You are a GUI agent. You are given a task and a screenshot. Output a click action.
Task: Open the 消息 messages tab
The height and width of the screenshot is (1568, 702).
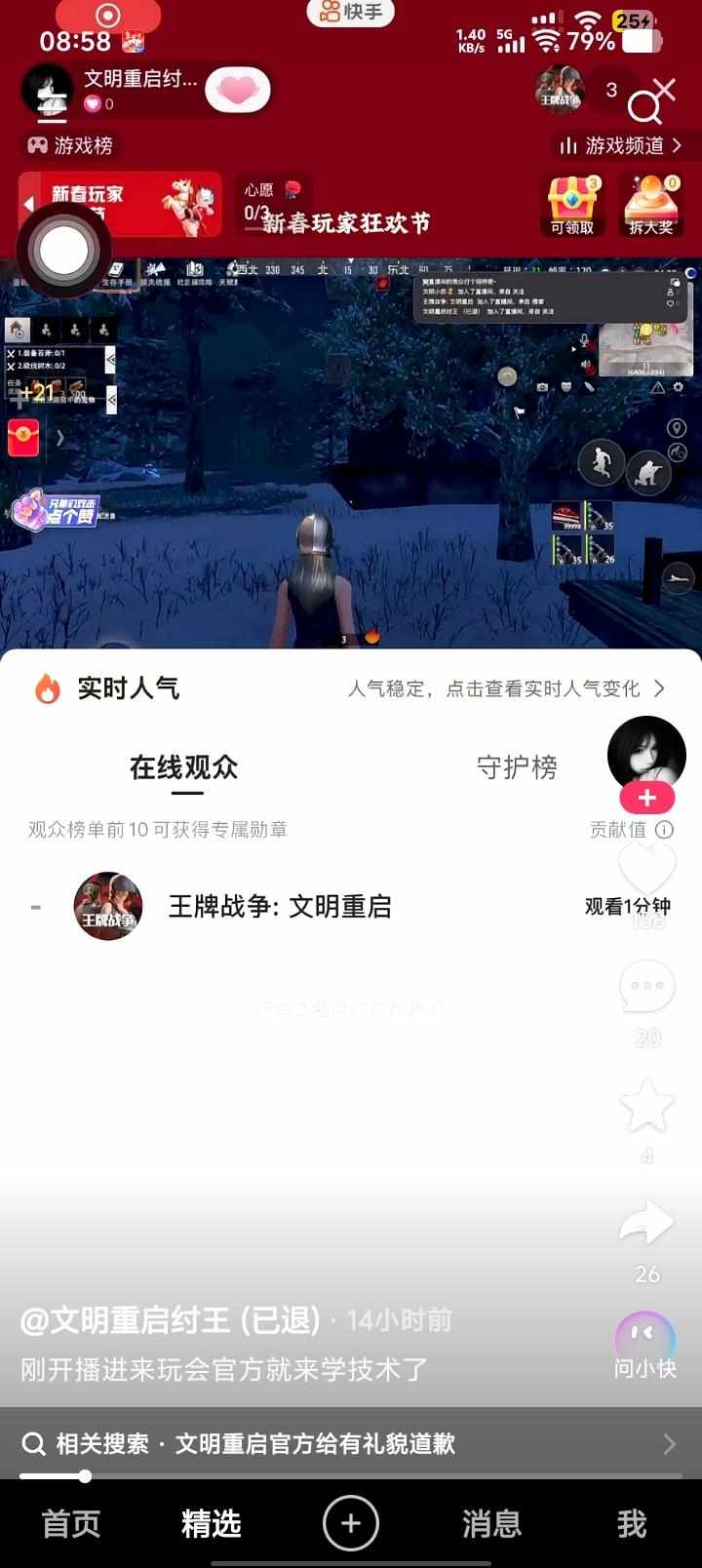pyautogui.click(x=491, y=1523)
